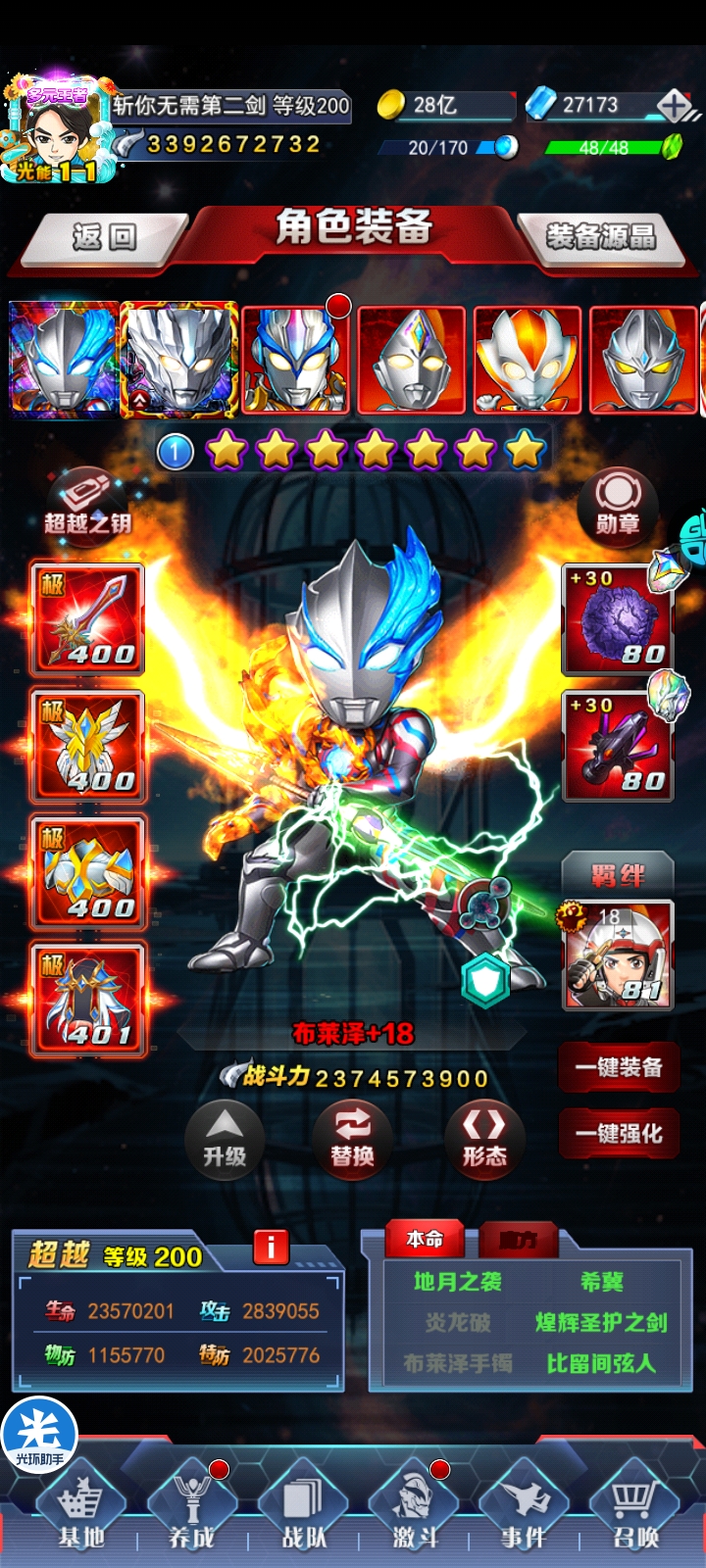Select the hero portrait with red notification dot

(x=294, y=359)
